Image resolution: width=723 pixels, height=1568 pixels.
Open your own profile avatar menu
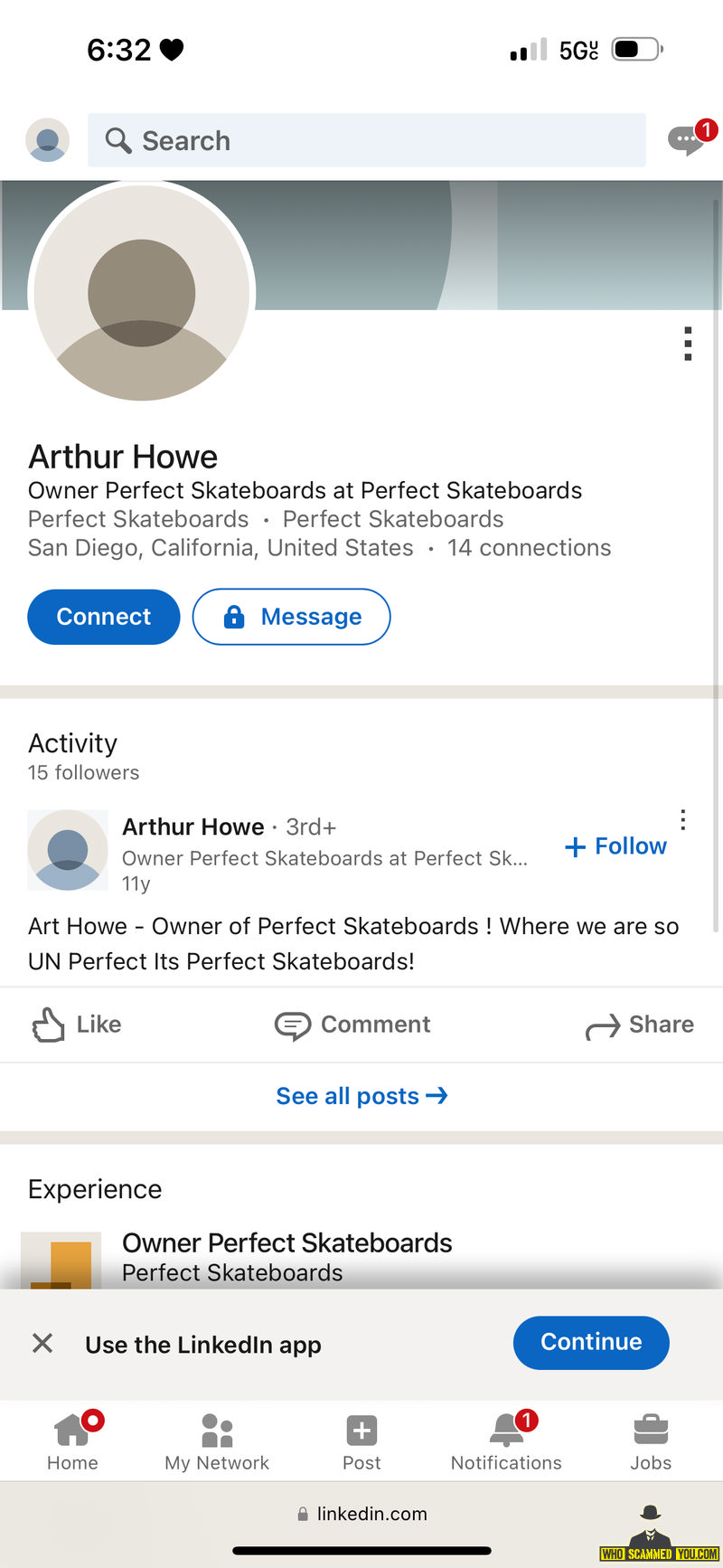(48, 140)
